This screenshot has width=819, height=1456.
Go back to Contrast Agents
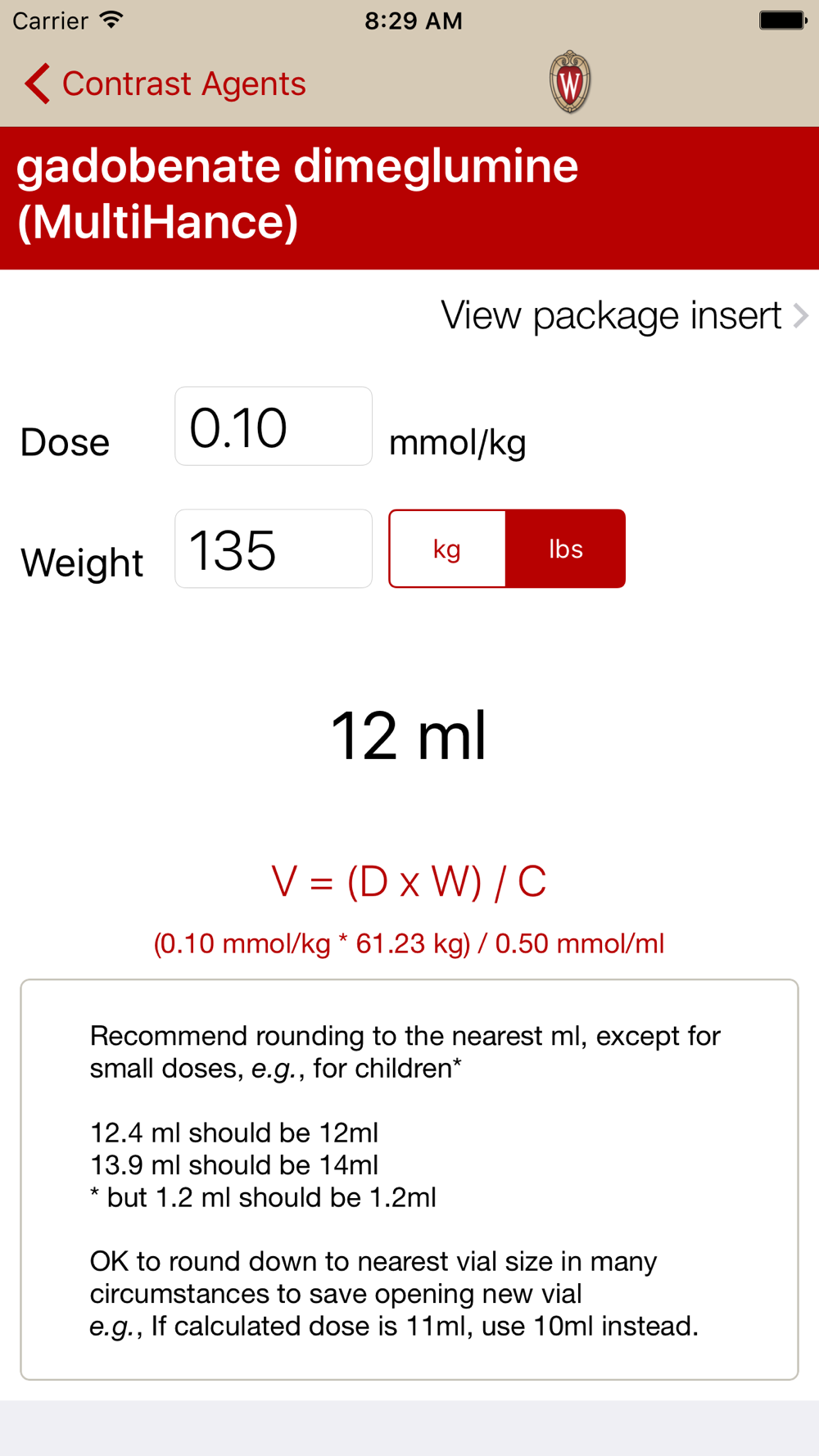pos(165,84)
